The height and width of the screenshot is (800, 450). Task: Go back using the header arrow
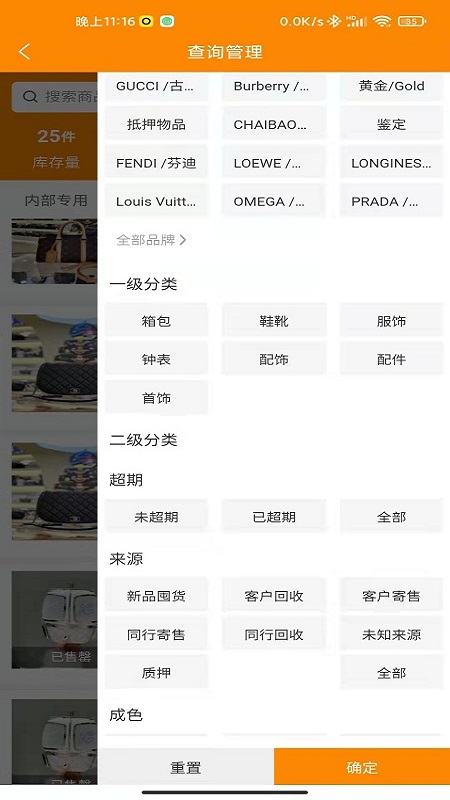(x=24, y=52)
